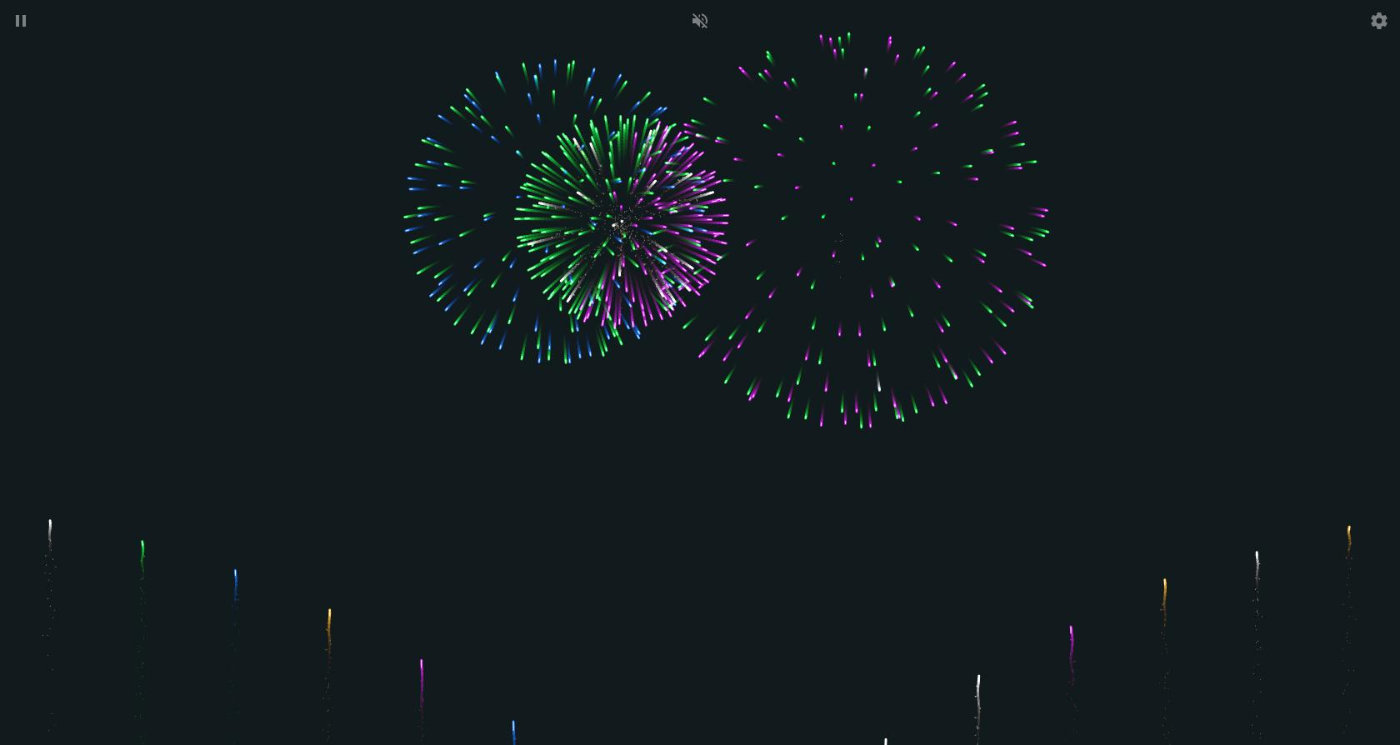Unmute the fireworks sound
Viewport: 1400px width, 745px height.
point(700,21)
